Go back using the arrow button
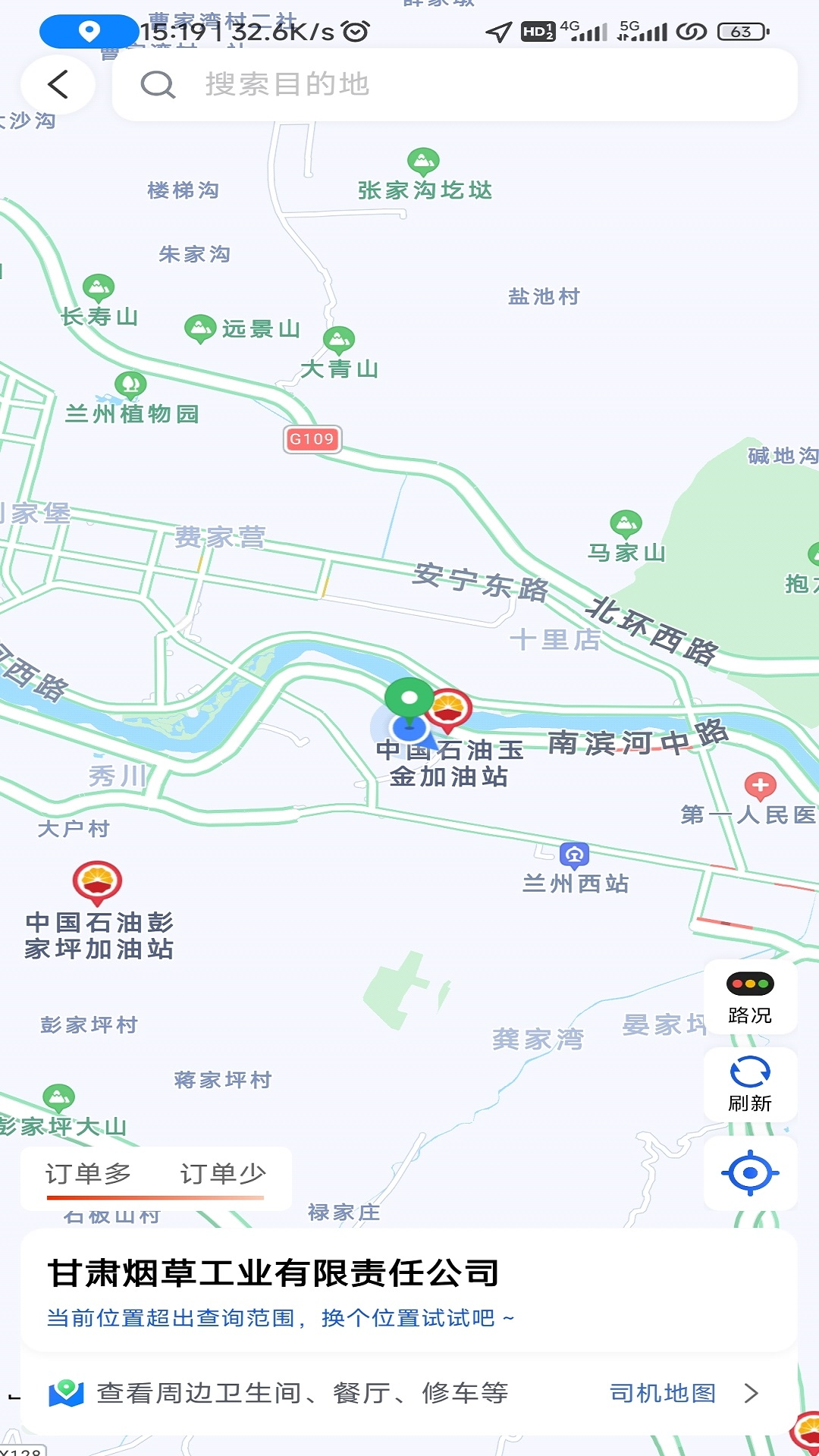 [x=58, y=84]
